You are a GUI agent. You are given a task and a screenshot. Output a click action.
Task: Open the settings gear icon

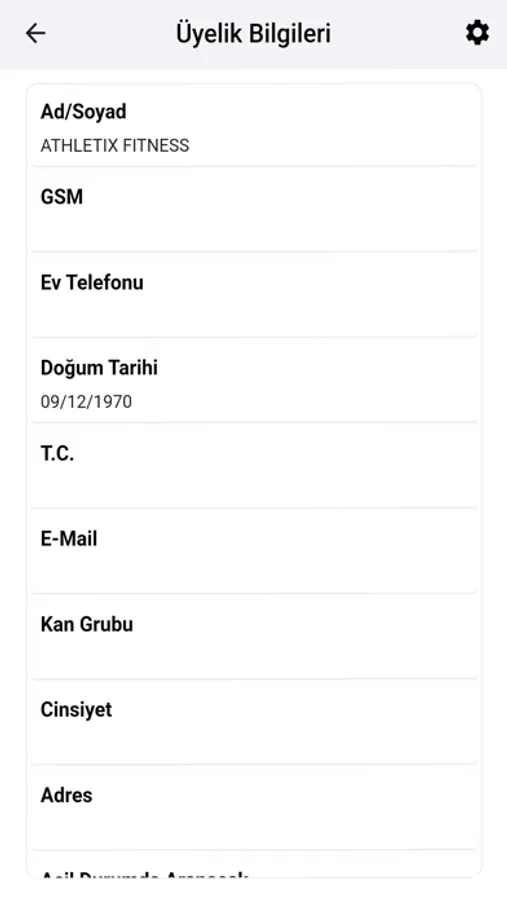tap(477, 33)
